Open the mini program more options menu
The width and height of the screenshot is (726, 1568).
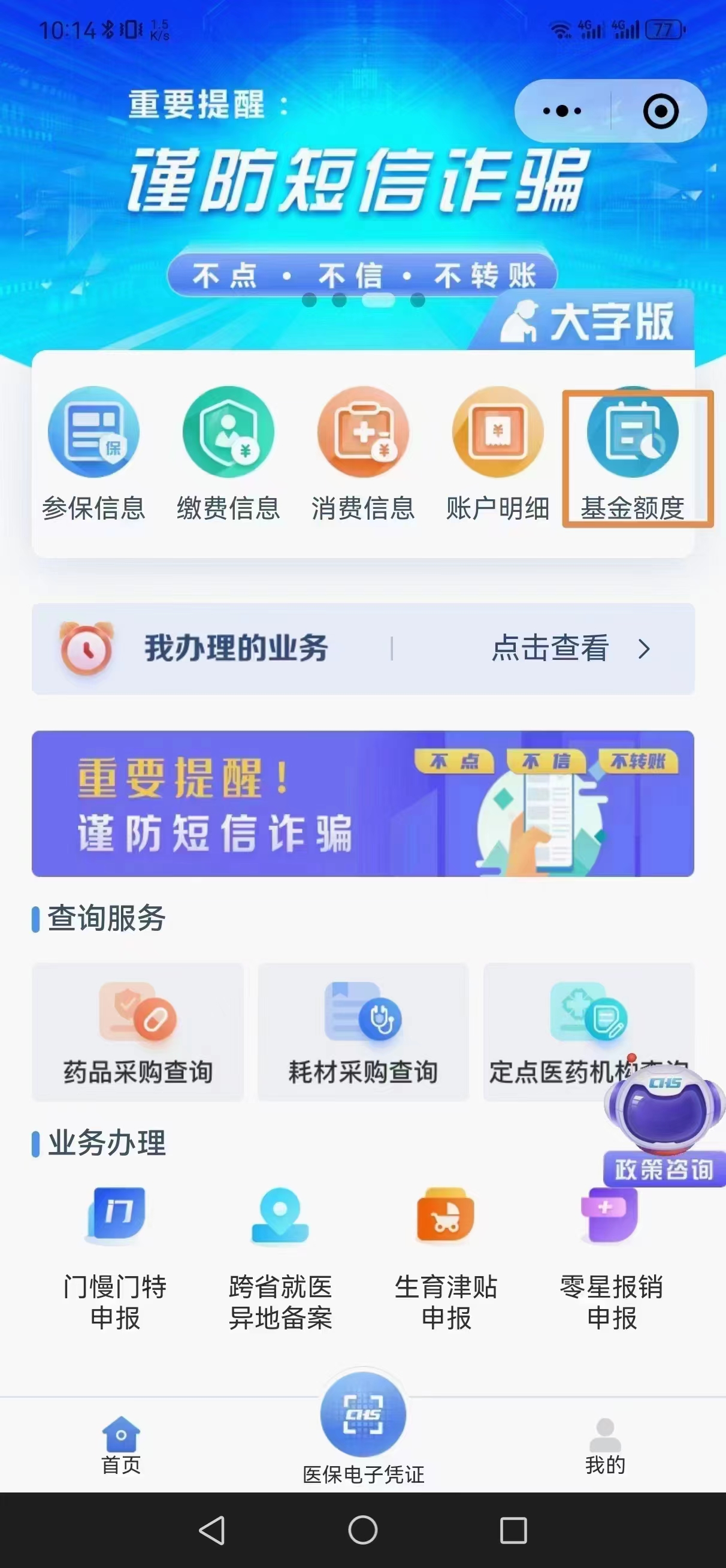[x=562, y=111]
